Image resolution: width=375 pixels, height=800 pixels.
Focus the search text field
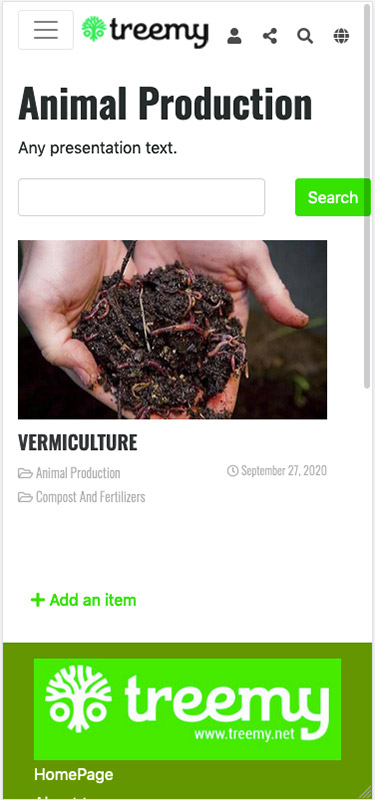point(141,197)
